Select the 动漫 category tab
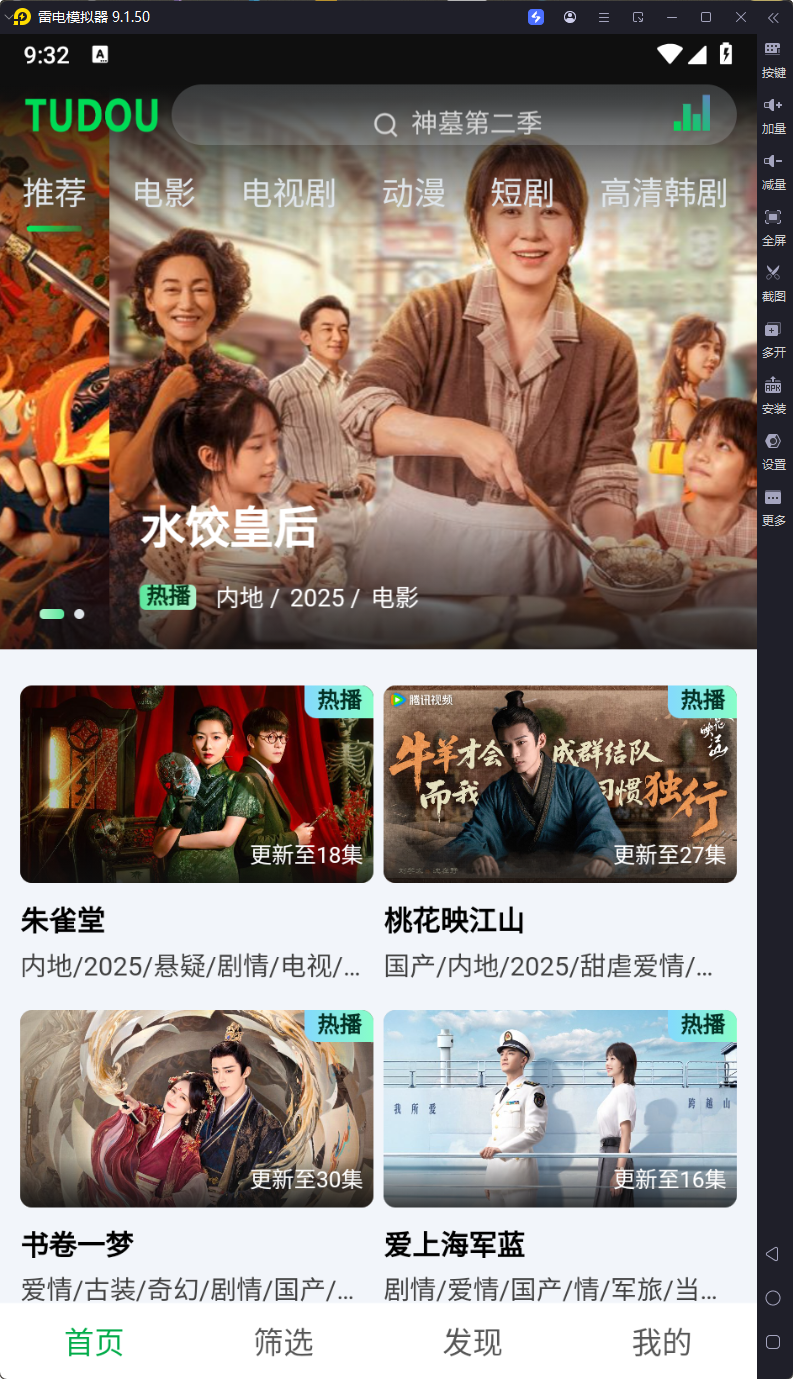Screen dimensions: 793x1379 413,193
